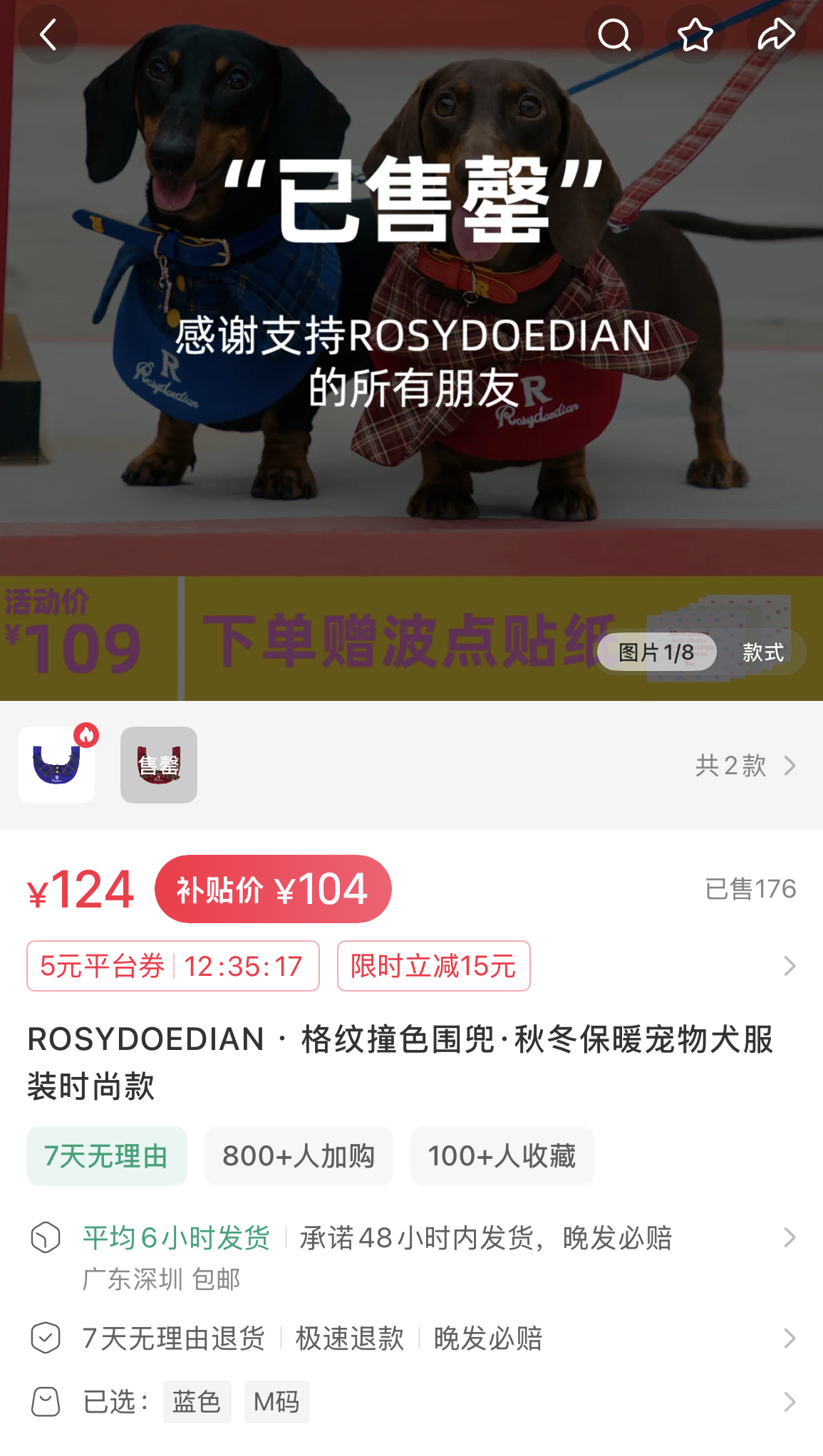Choose the blue bib style thumbnail
Viewport: 823px width, 1456px height.
[56, 765]
